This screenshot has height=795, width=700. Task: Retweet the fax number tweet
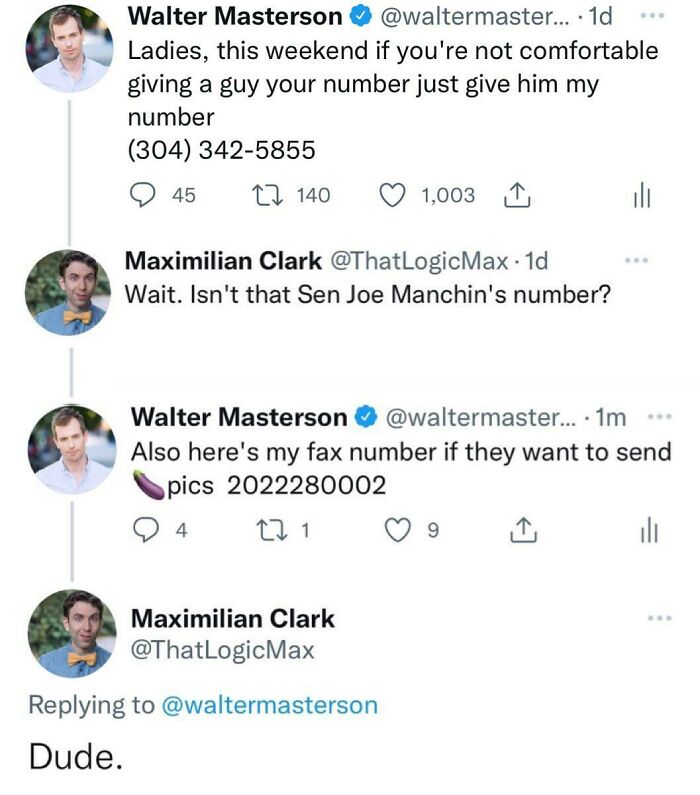272,530
